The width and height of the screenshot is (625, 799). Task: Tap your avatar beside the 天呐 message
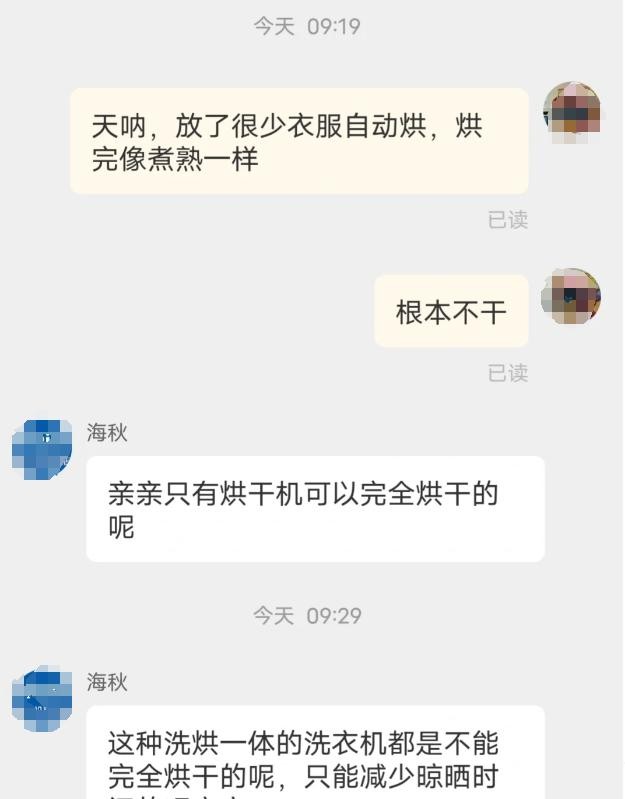click(572, 111)
